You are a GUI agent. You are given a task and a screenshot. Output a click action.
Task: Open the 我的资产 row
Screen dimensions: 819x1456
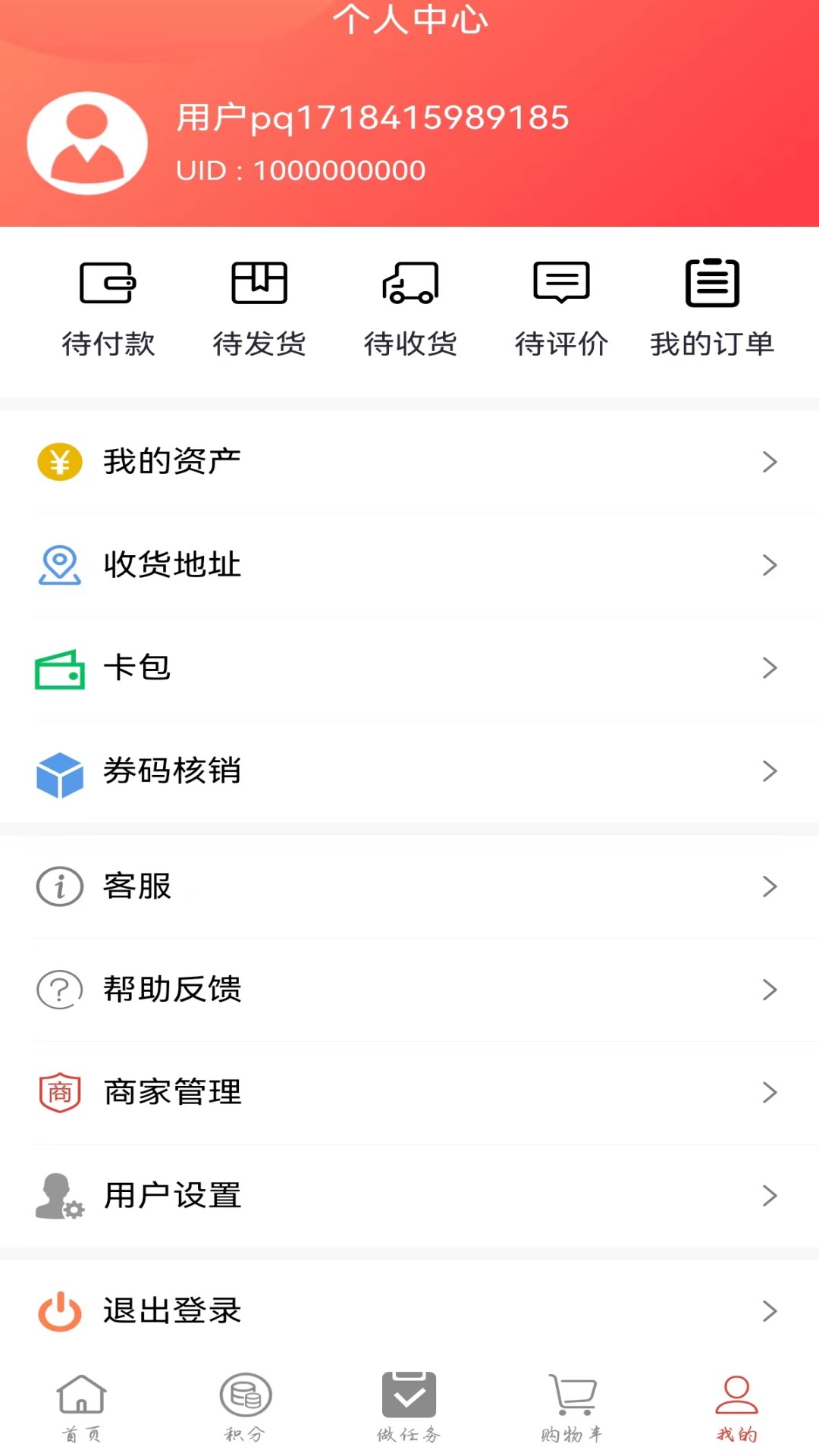(x=409, y=462)
